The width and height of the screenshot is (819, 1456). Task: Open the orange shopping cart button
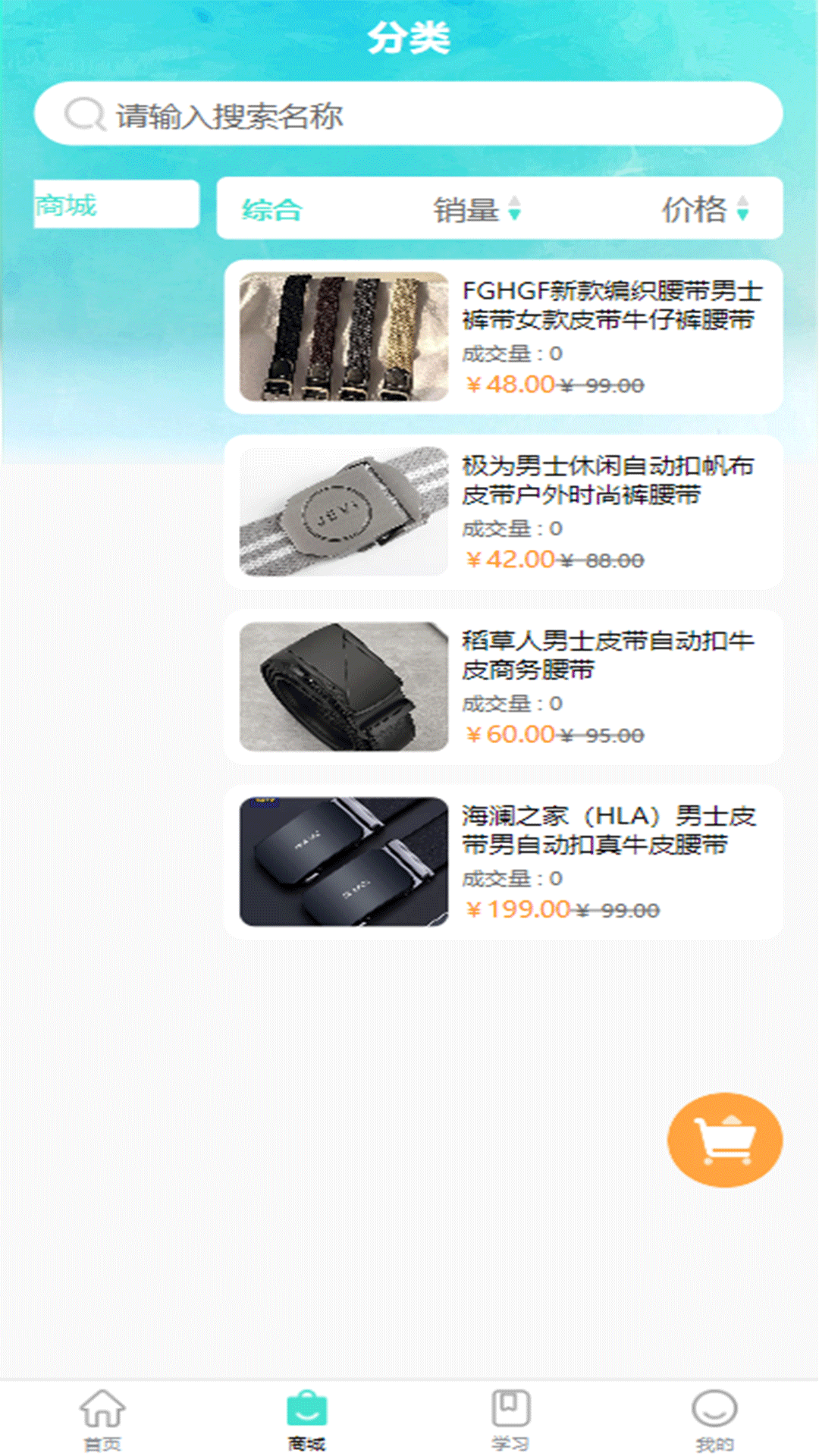(724, 1139)
